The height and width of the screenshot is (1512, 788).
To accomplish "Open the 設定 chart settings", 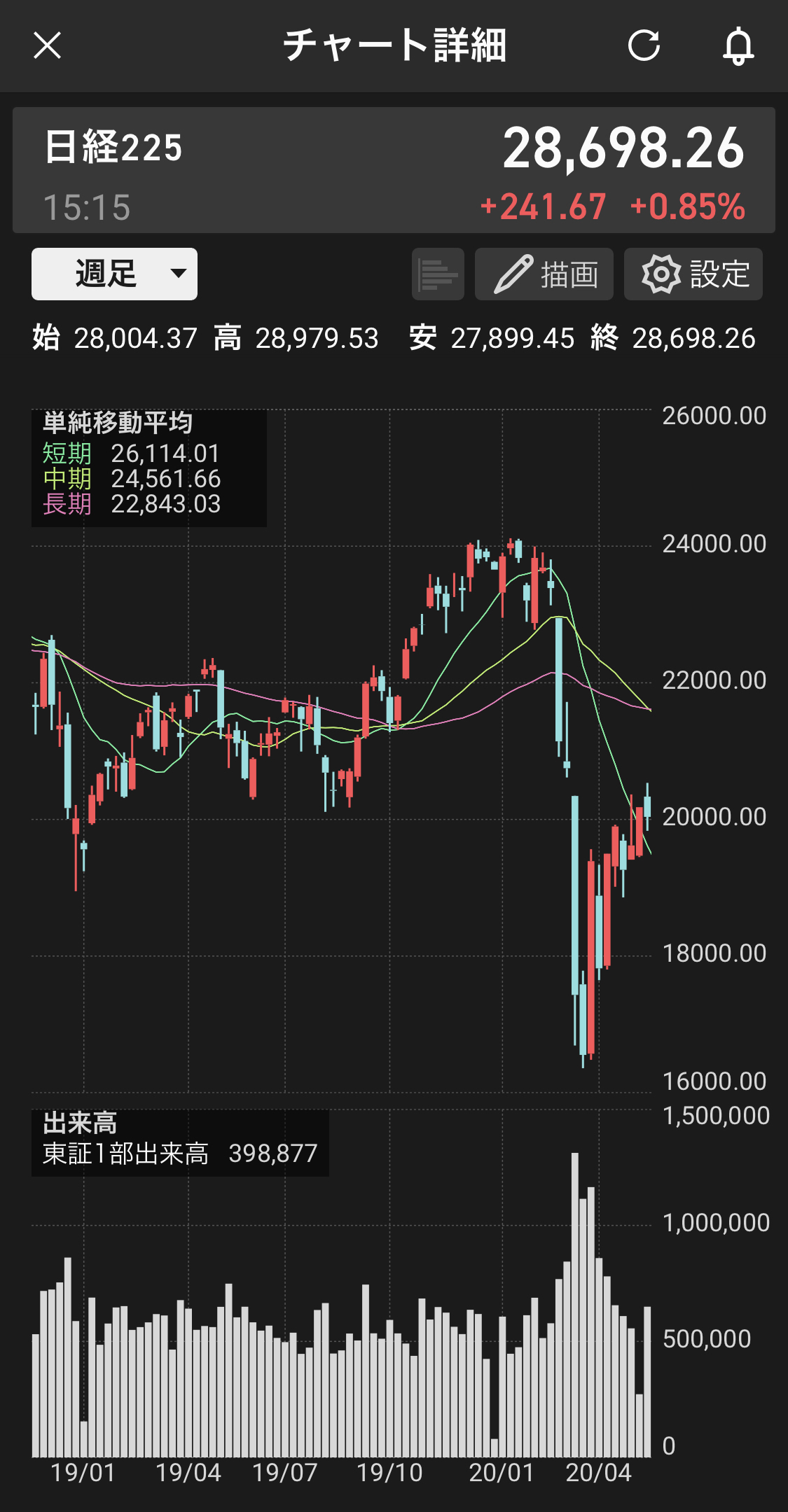I will pyautogui.click(x=693, y=274).
